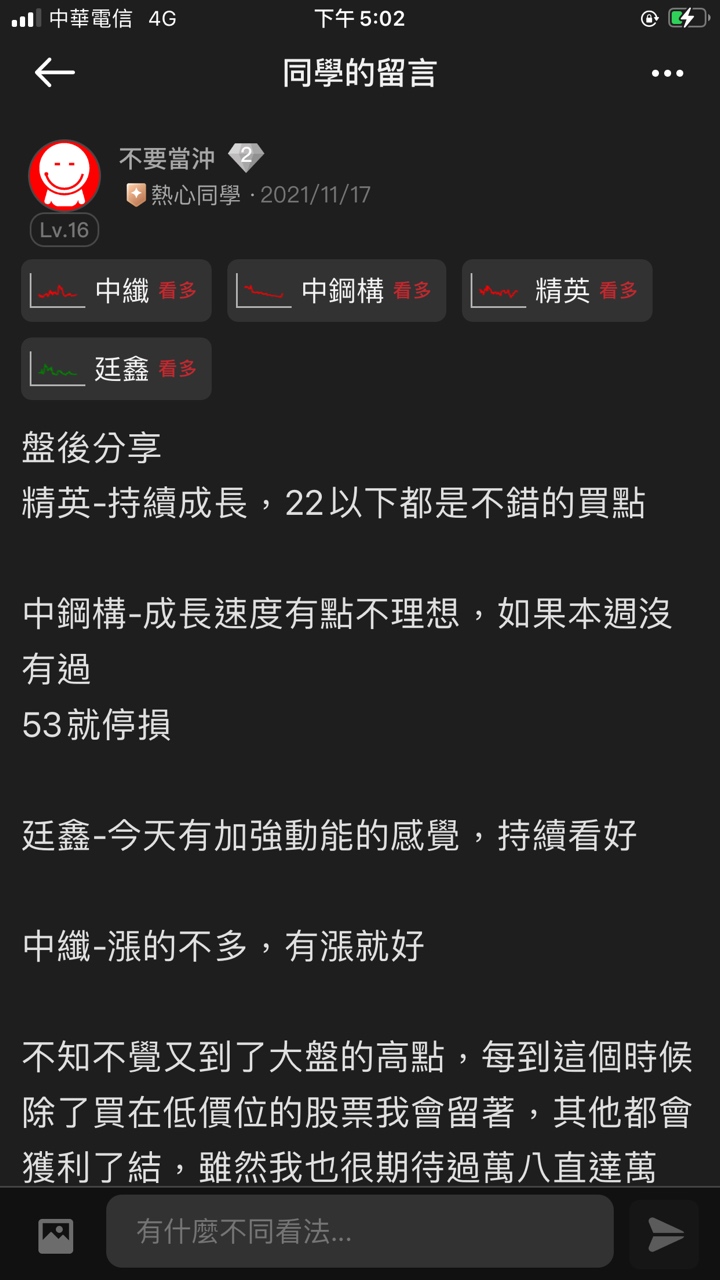Send the comment with the paper-plane
The height and width of the screenshot is (1280, 720).
point(665,1235)
